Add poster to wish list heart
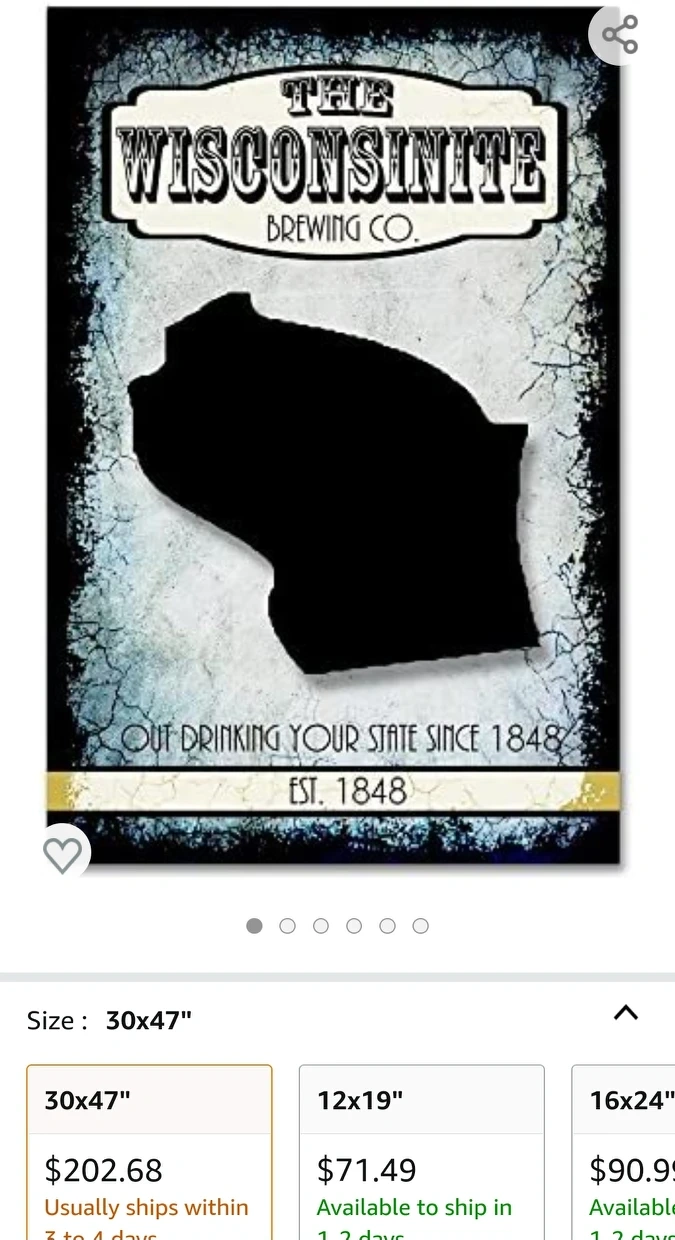Image resolution: width=675 pixels, height=1240 pixels. (x=62, y=855)
